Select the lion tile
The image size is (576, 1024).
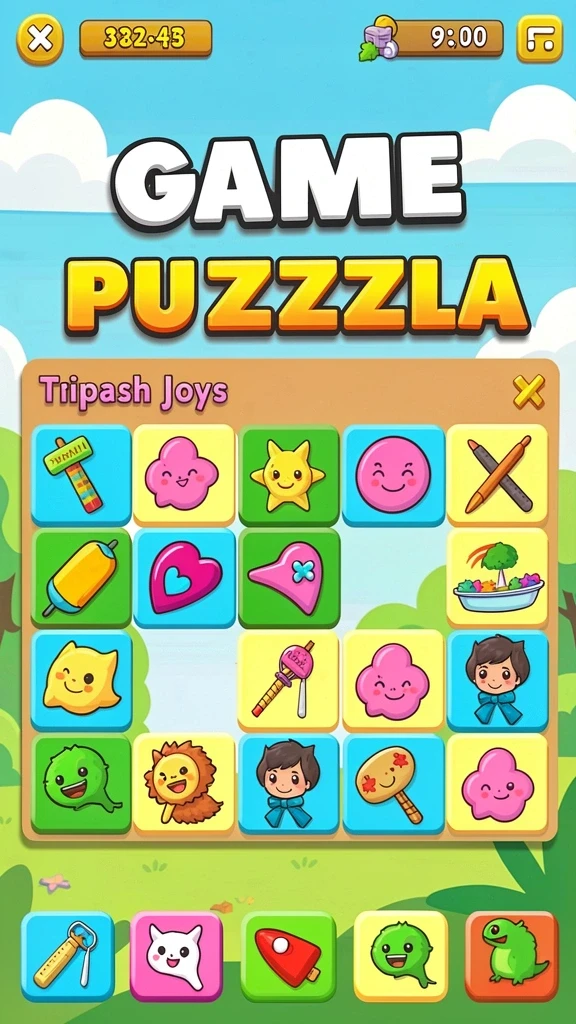[x=185, y=784]
